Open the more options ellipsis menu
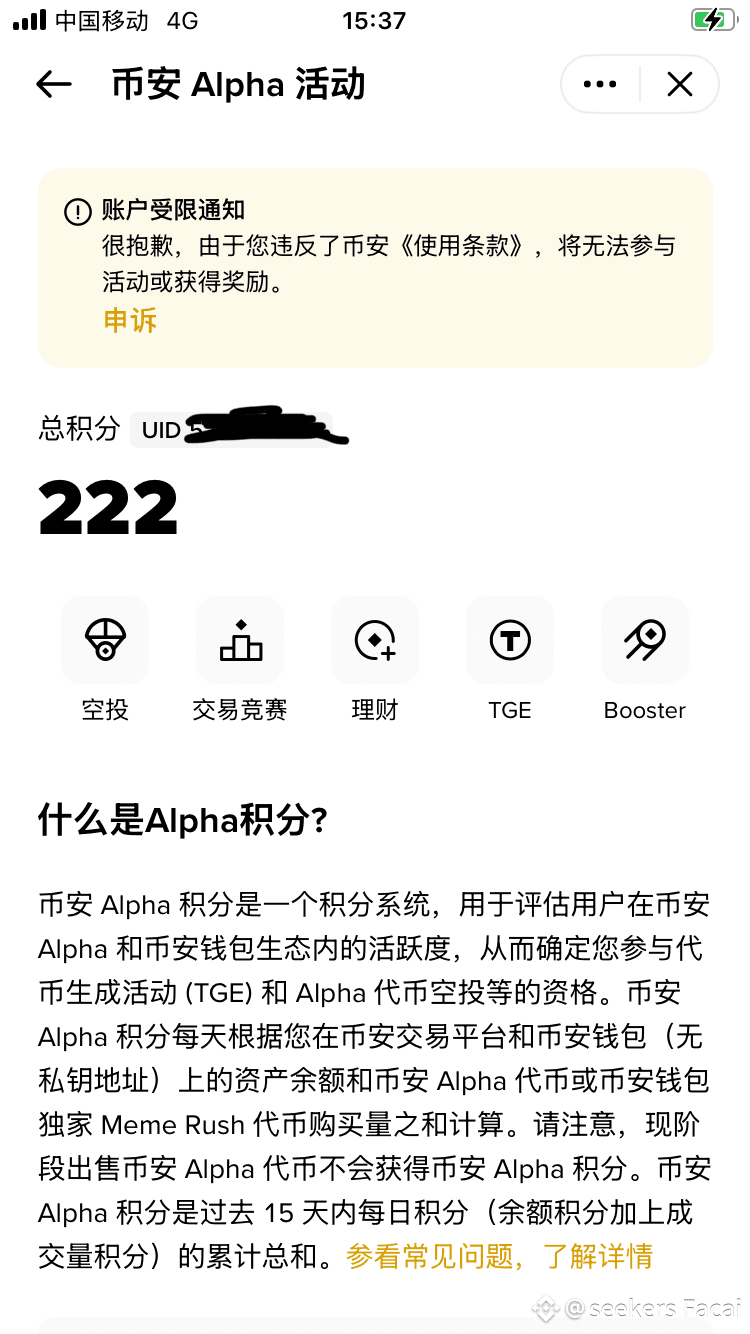 pyautogui.click(x=599, y=85)
